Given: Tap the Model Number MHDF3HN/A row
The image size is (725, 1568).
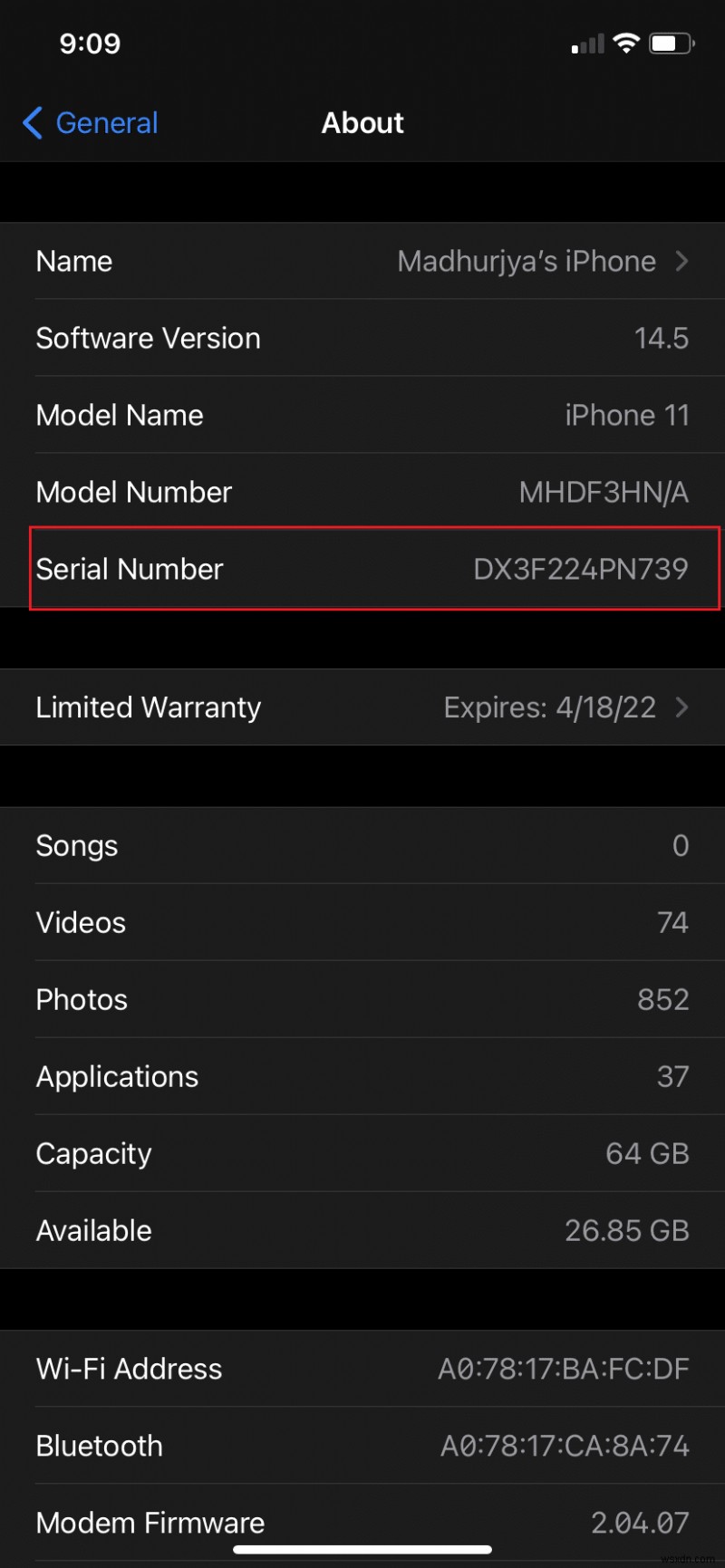Looking at the screenshot, I should point(362,492).
